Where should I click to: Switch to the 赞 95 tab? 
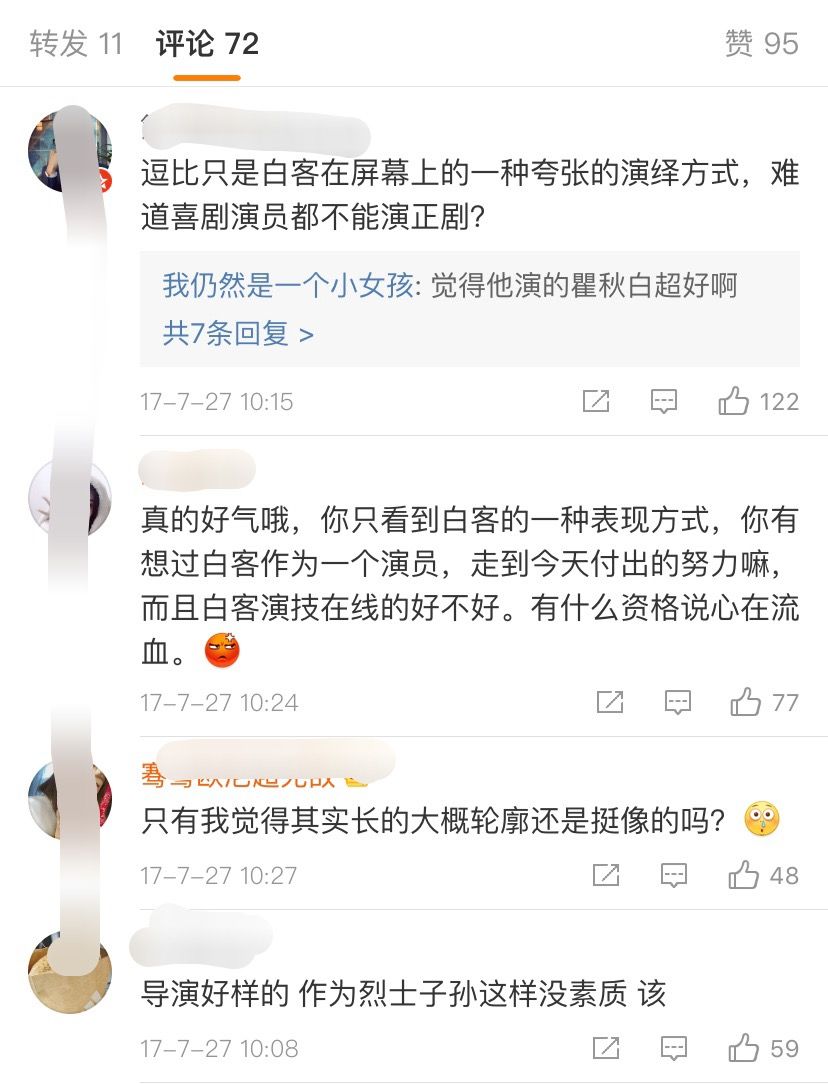pyautogui.click(x=761, y=44)
